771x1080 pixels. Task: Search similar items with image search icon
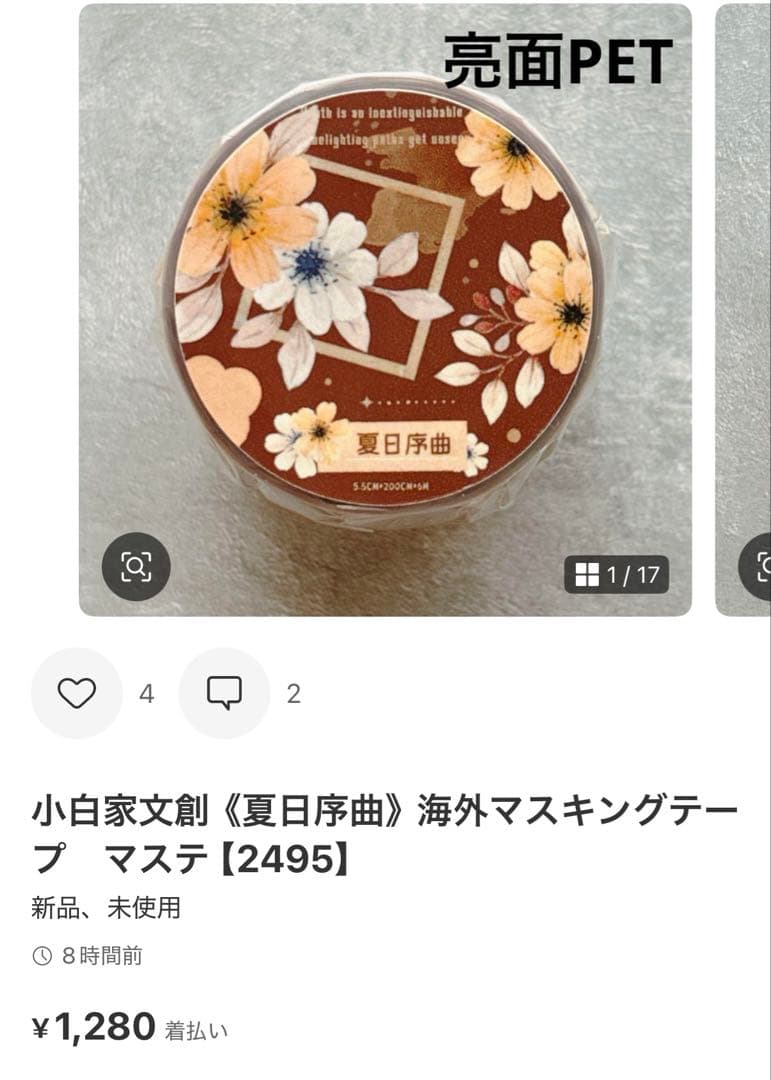(x=136, y=567)
